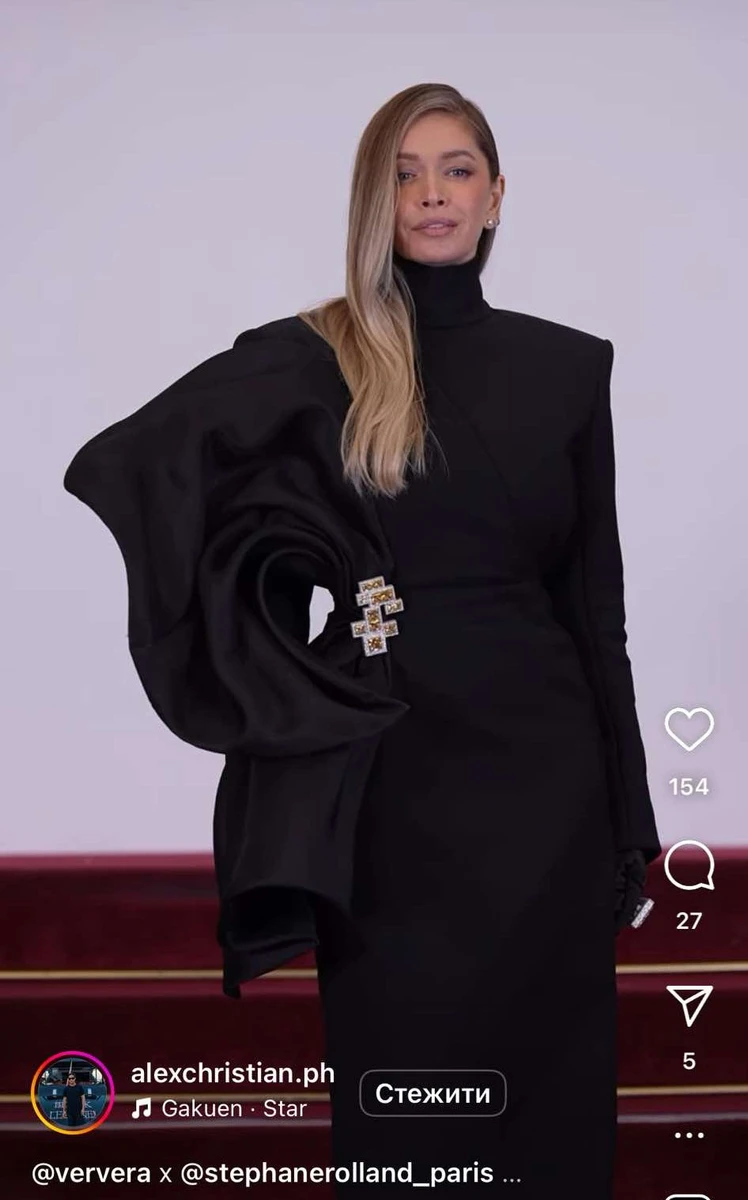
Task: Open the comments on this reel
Action: pyautogui.click(x=689, y=866)
